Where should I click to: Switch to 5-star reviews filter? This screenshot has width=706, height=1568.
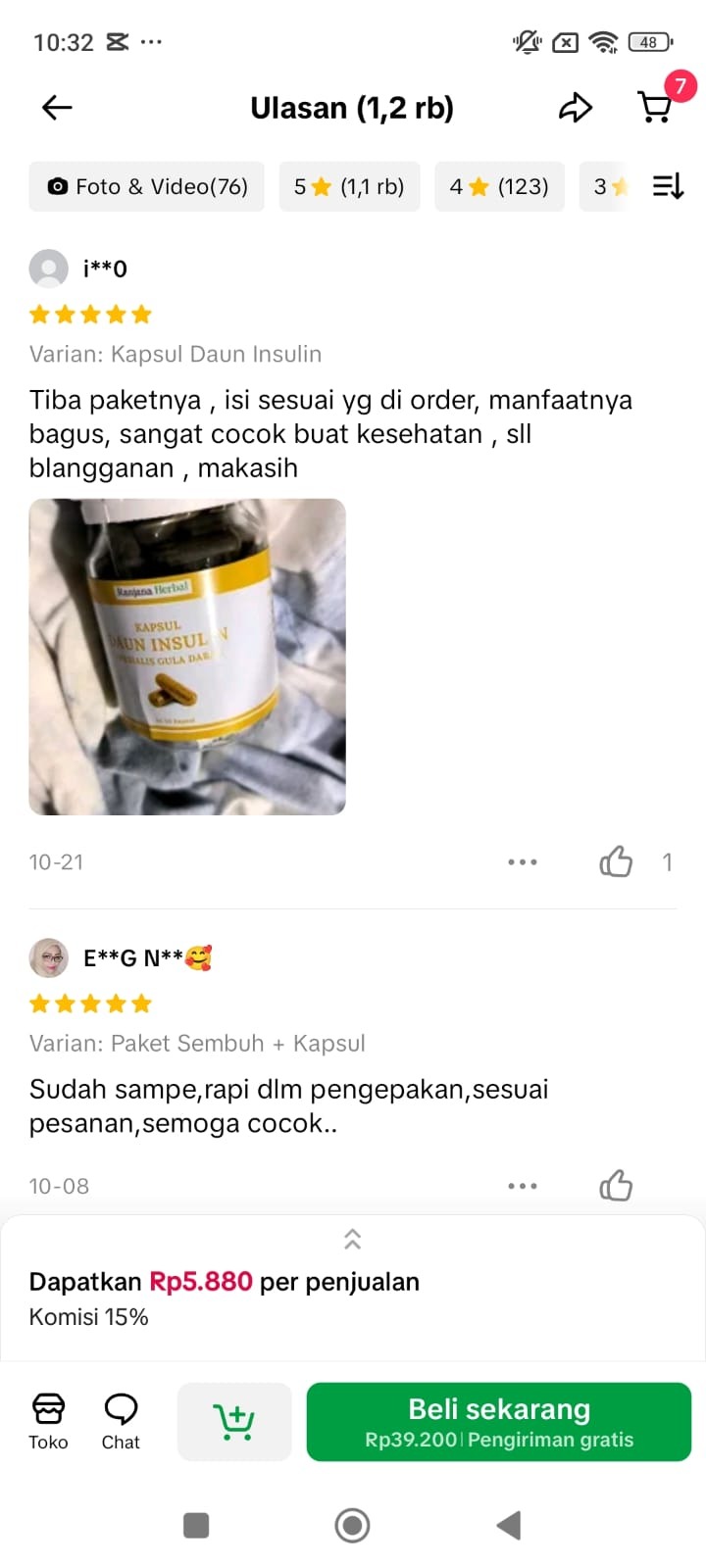(349, 186)
